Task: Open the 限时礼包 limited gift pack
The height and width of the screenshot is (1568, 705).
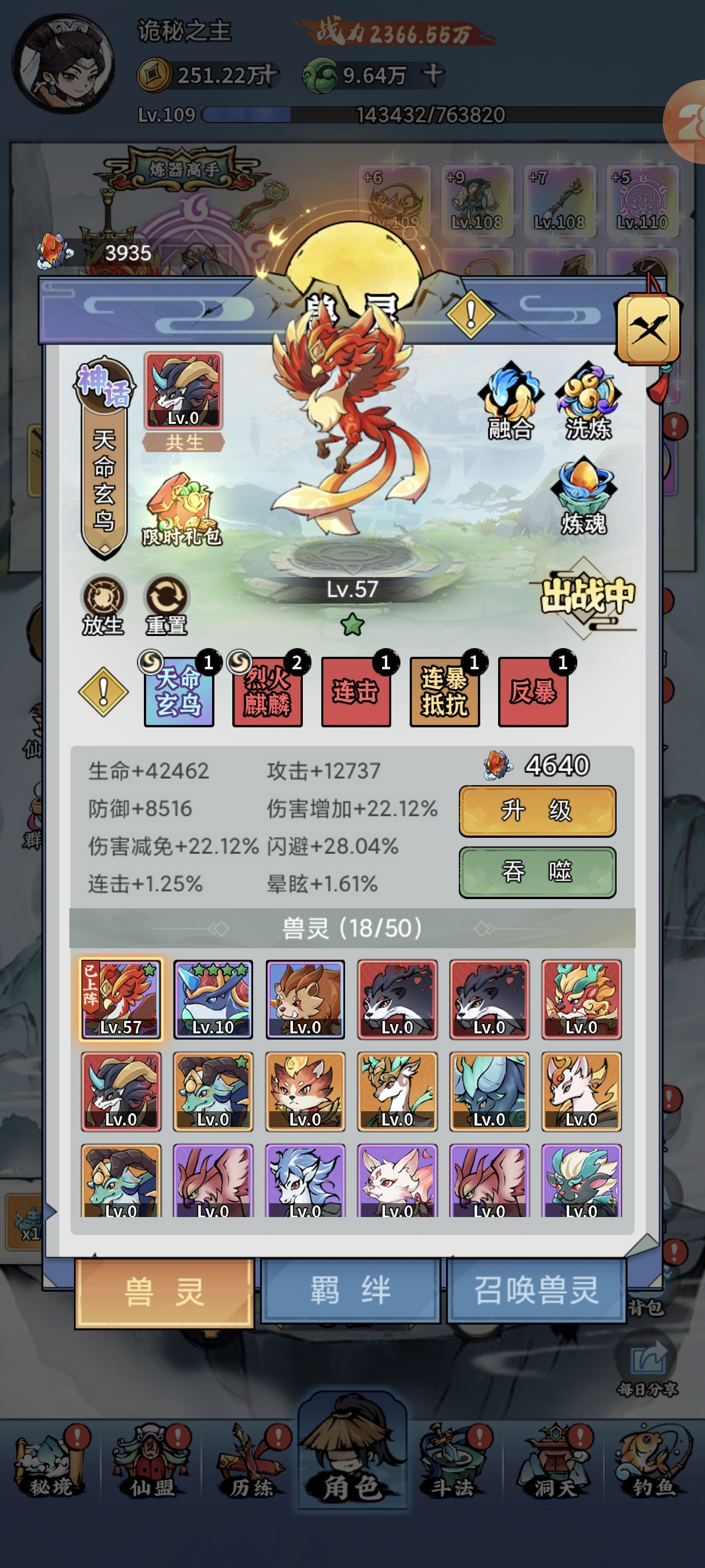Action: pos(181,510)
